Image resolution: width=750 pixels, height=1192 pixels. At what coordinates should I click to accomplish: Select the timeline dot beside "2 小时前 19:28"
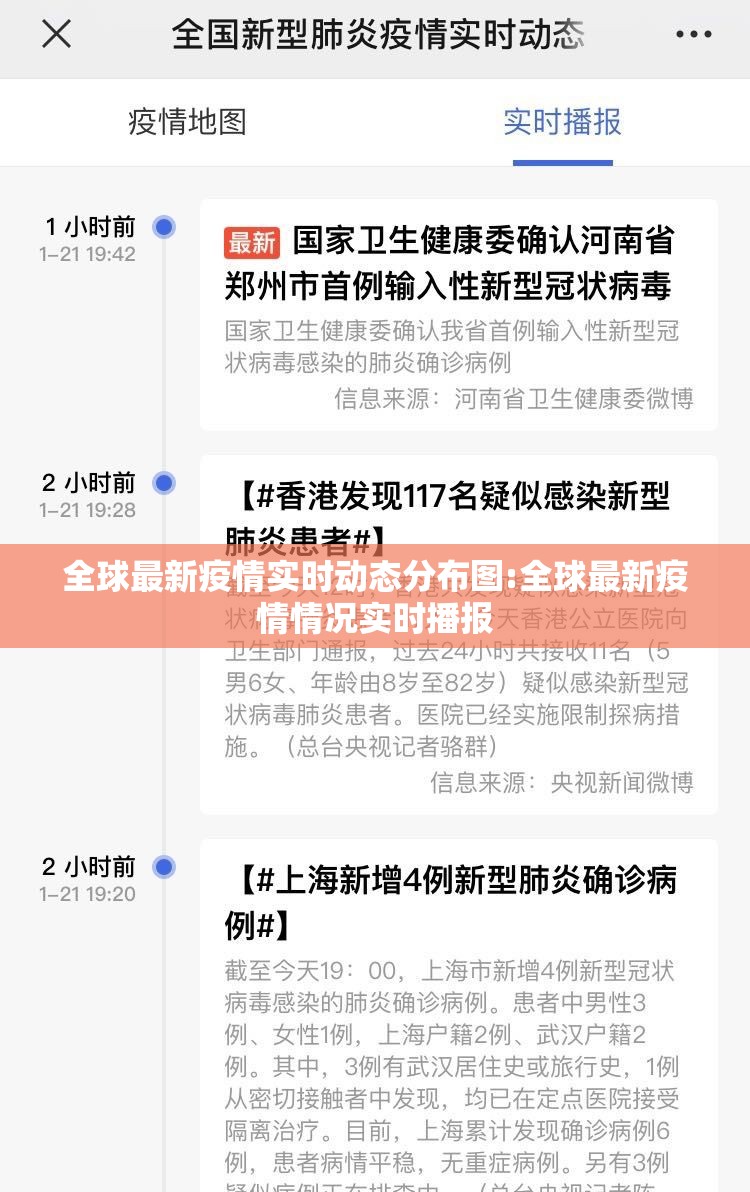163,483
